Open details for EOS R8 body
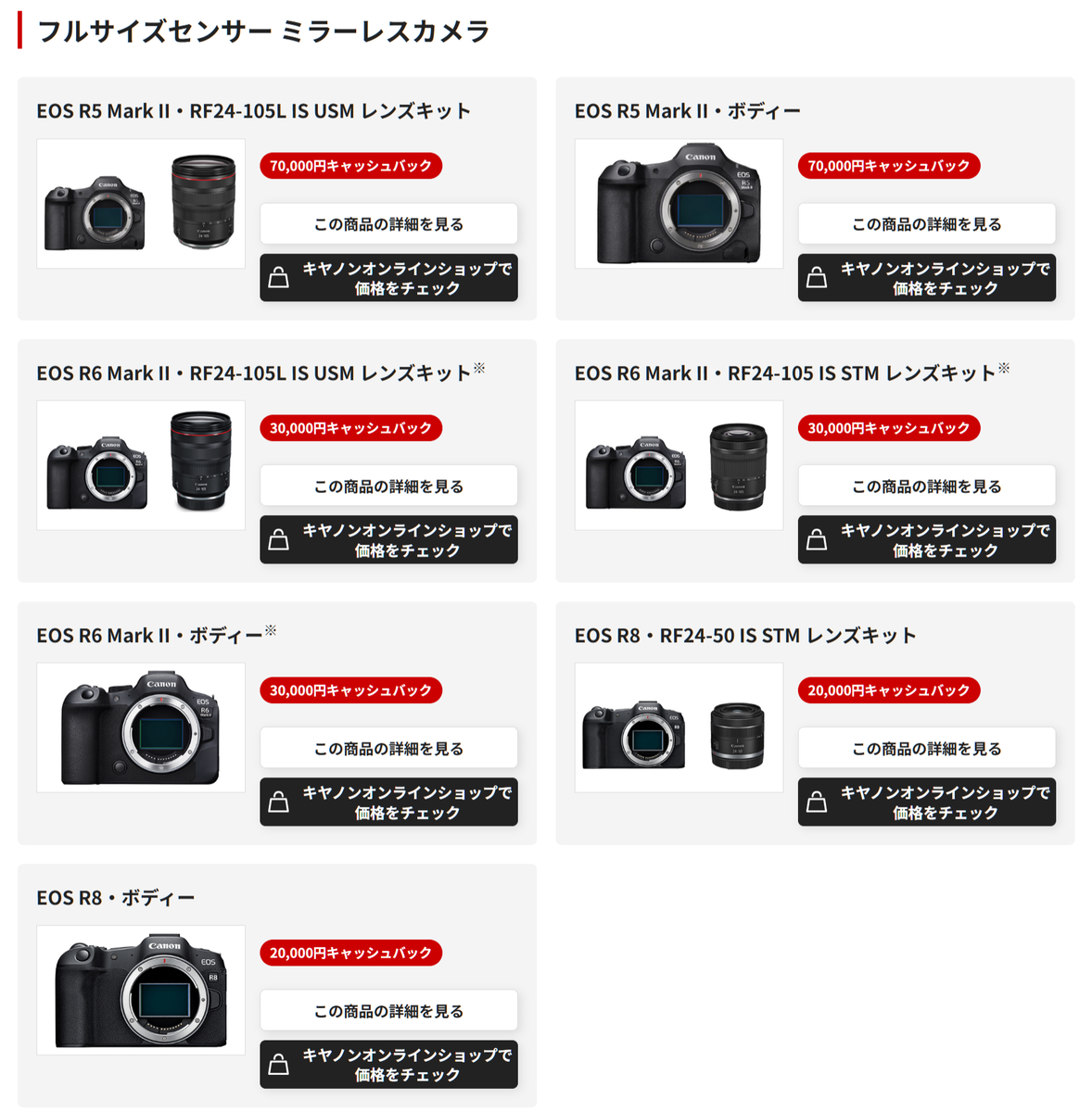Image resolution: width=1092 pixels, height=1112 pixels. [x=388, y=1010]
